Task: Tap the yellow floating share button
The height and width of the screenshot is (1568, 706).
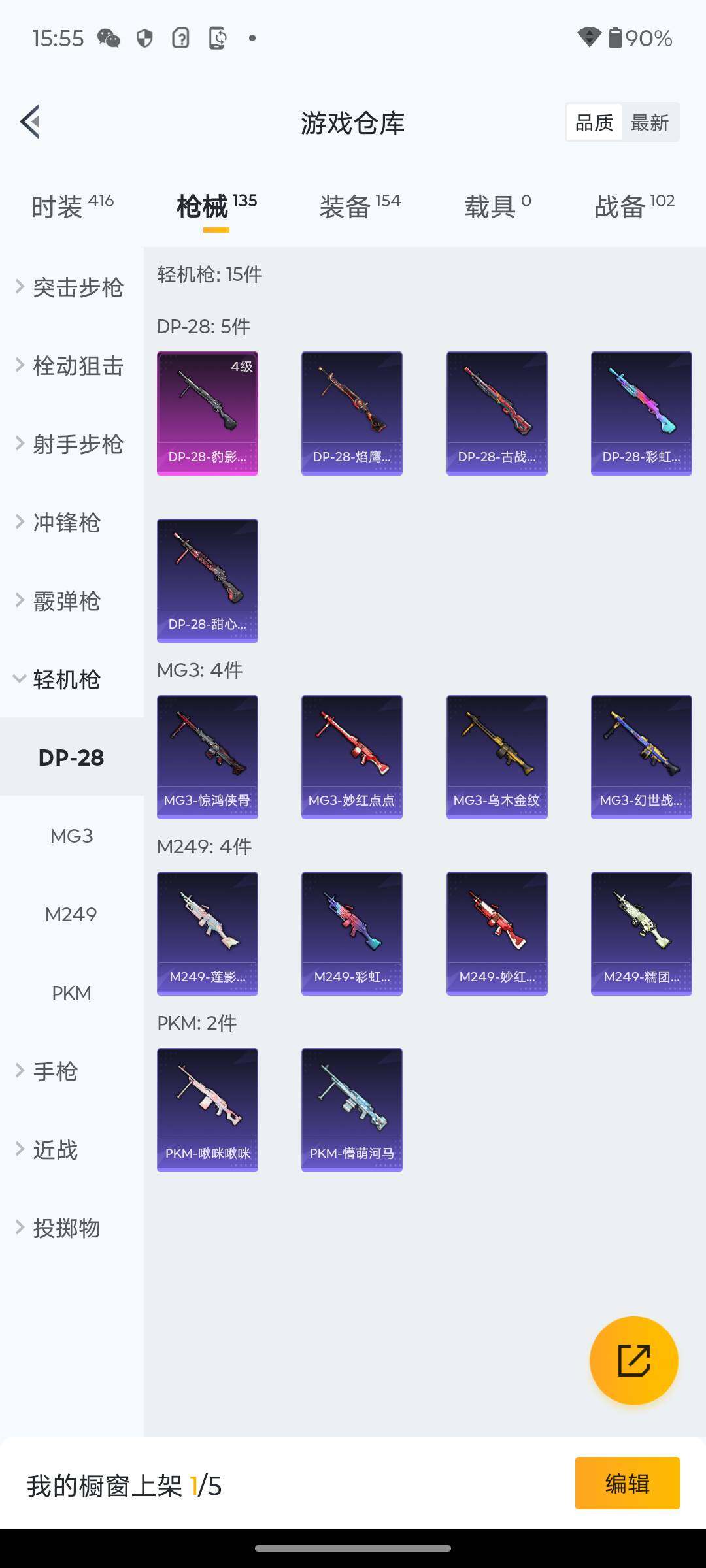Action: (x=633, y=1360)
